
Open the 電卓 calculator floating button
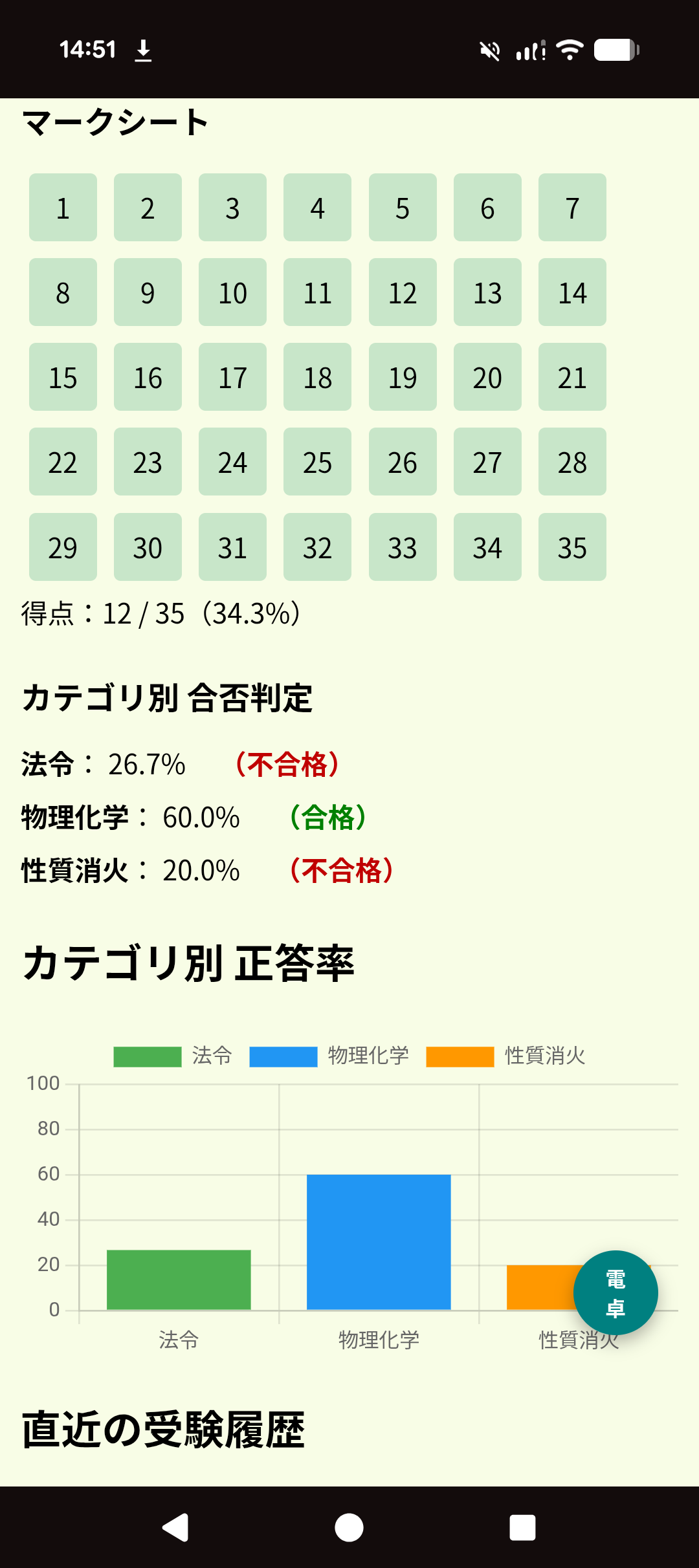616,1292
